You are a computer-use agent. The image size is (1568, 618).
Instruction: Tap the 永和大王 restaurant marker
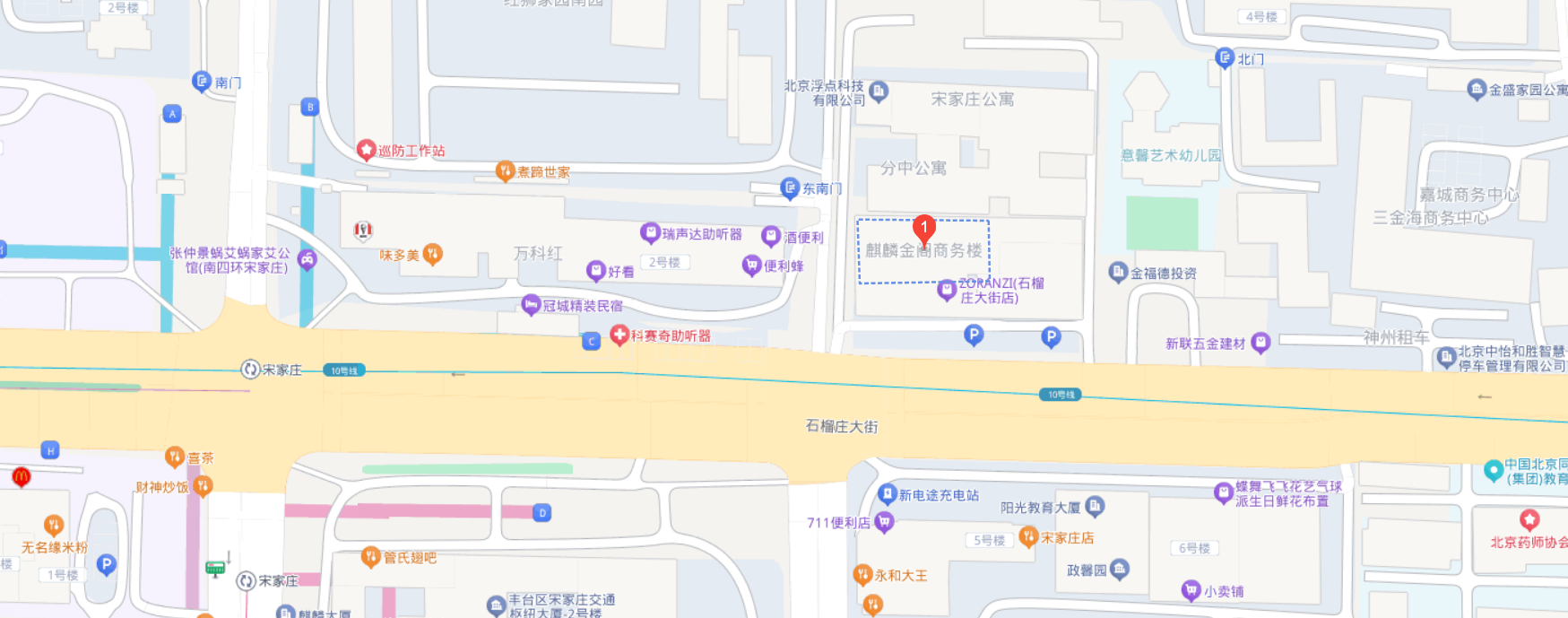862,575
